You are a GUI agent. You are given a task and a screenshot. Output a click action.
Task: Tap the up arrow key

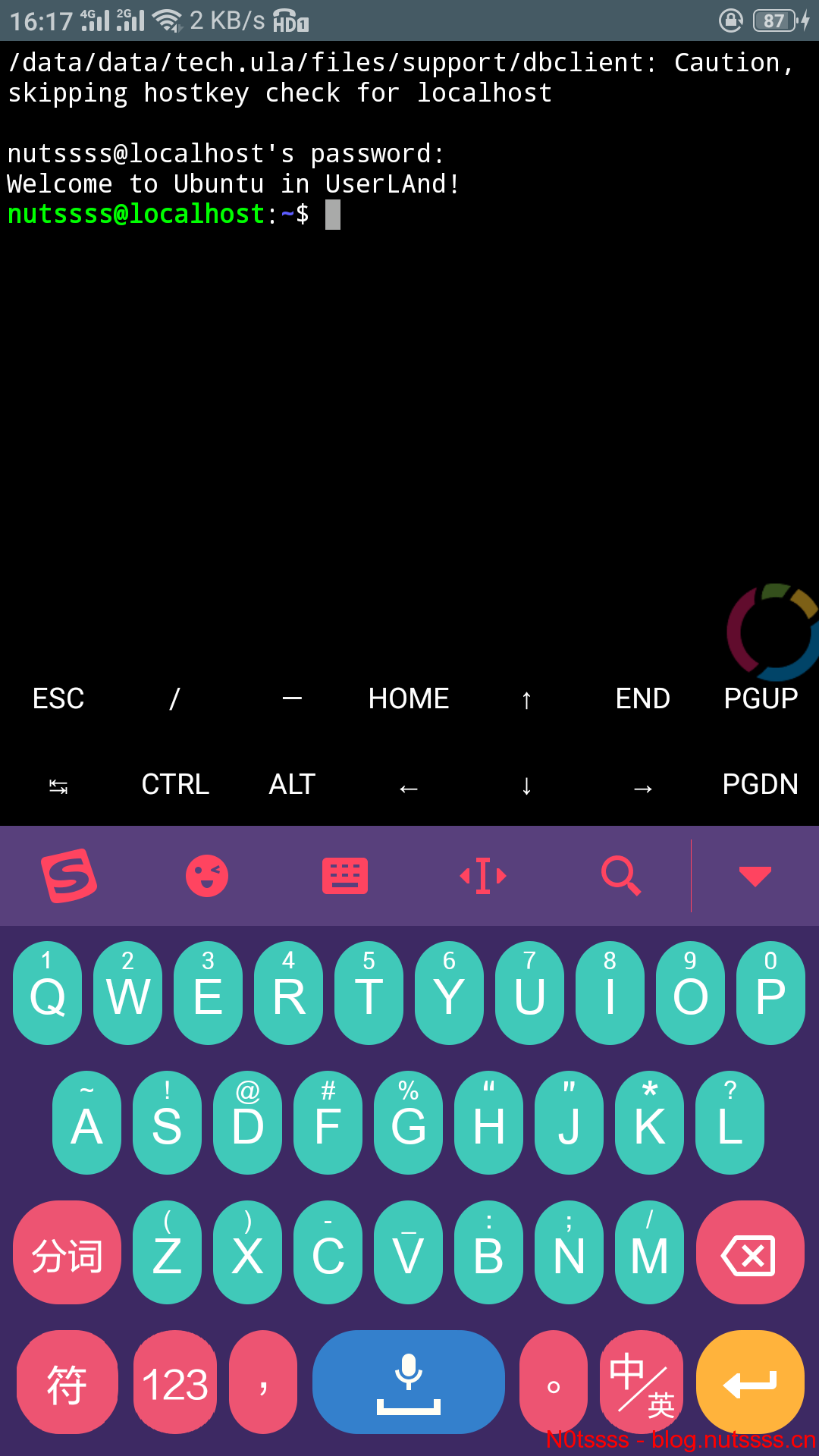coord(526,698)
